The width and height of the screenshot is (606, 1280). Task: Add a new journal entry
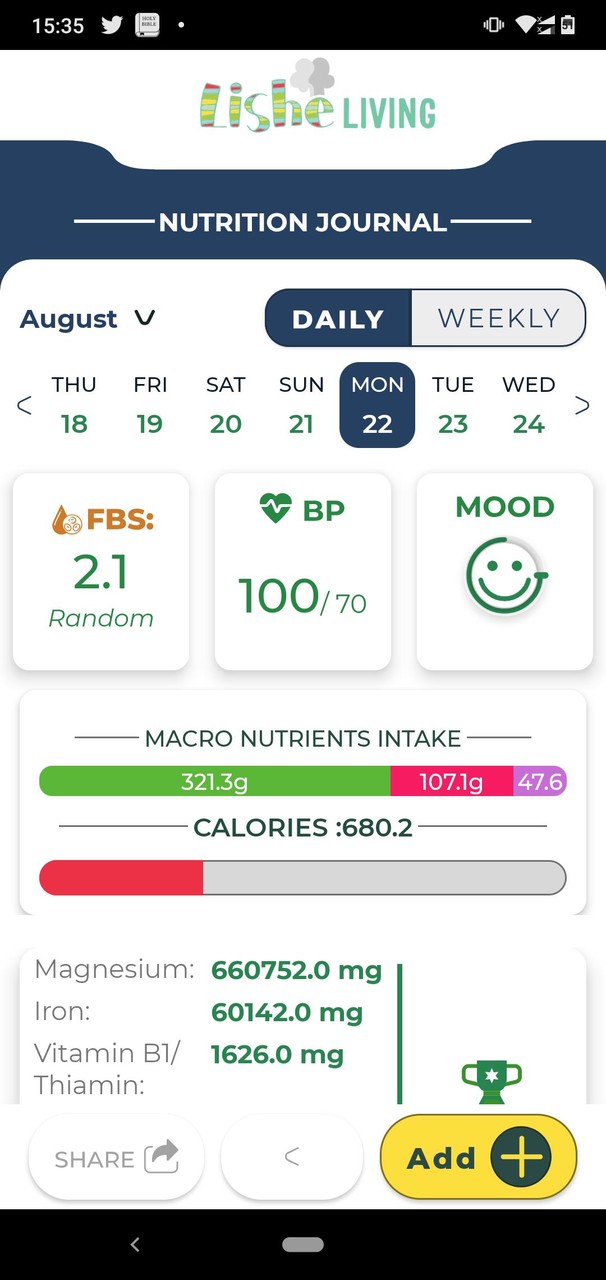[x=479, y=1158]
